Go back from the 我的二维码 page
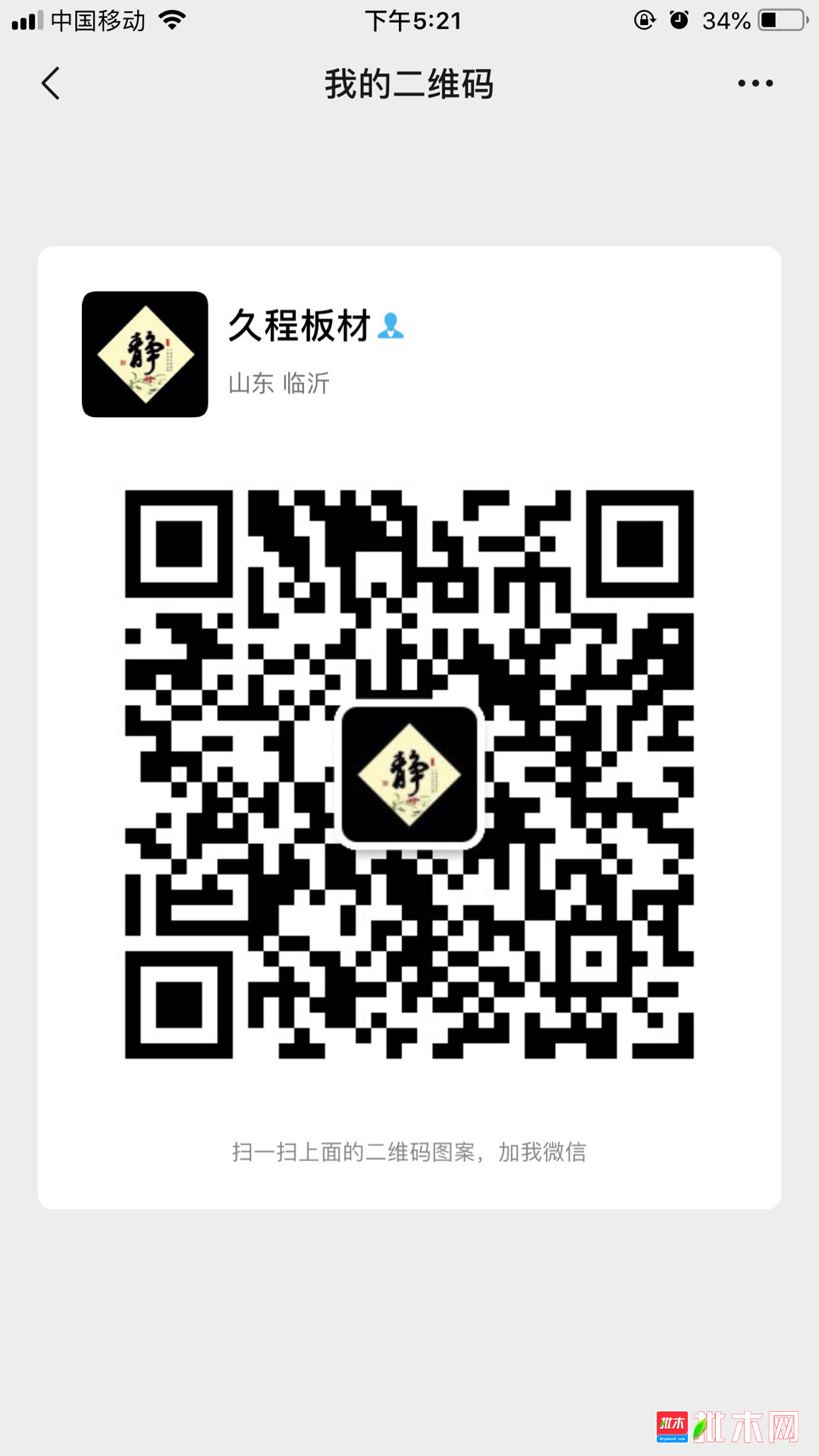Viewport: 819px width, 1456px height. [51, 83]
